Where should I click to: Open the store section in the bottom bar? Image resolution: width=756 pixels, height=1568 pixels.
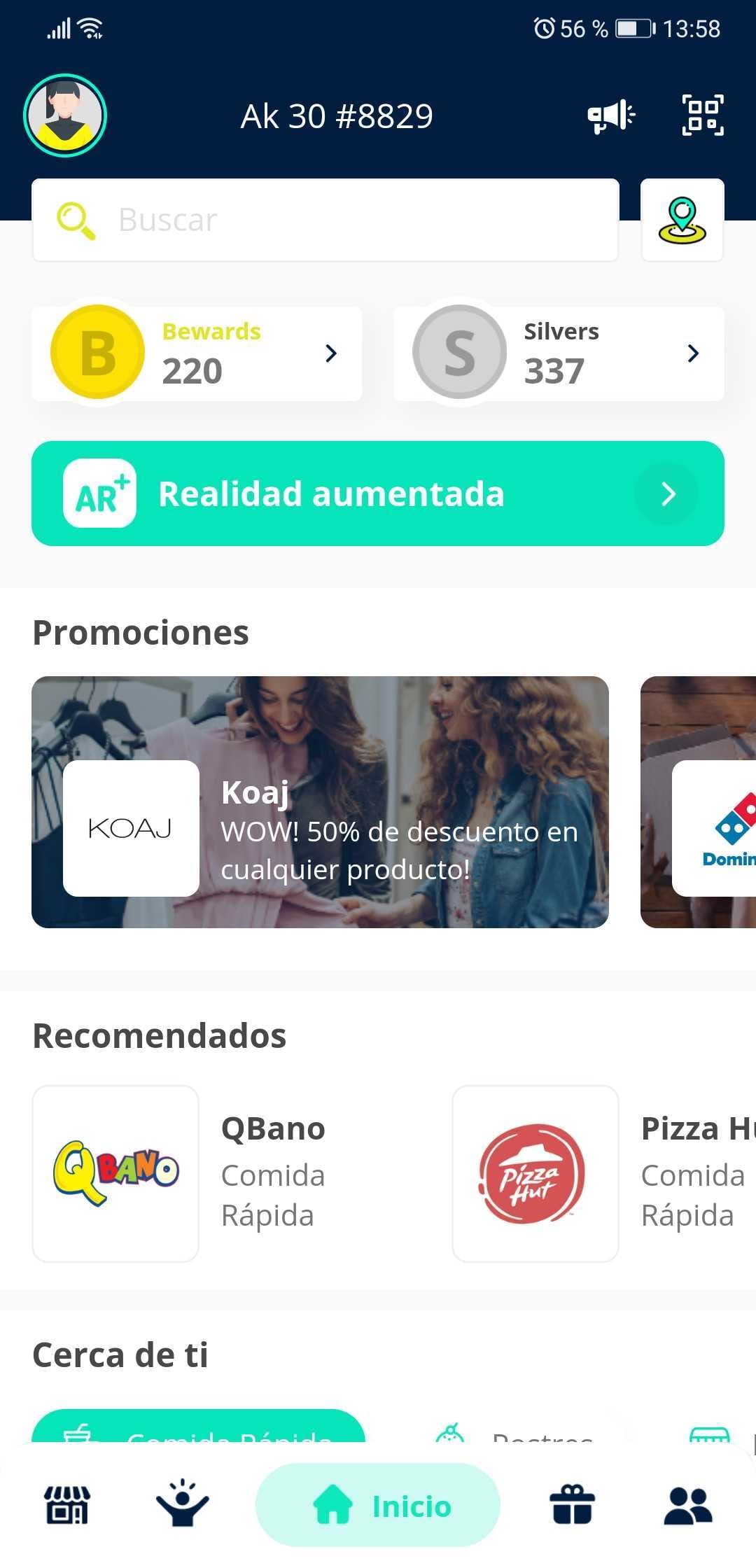(x=66, y=1505)
